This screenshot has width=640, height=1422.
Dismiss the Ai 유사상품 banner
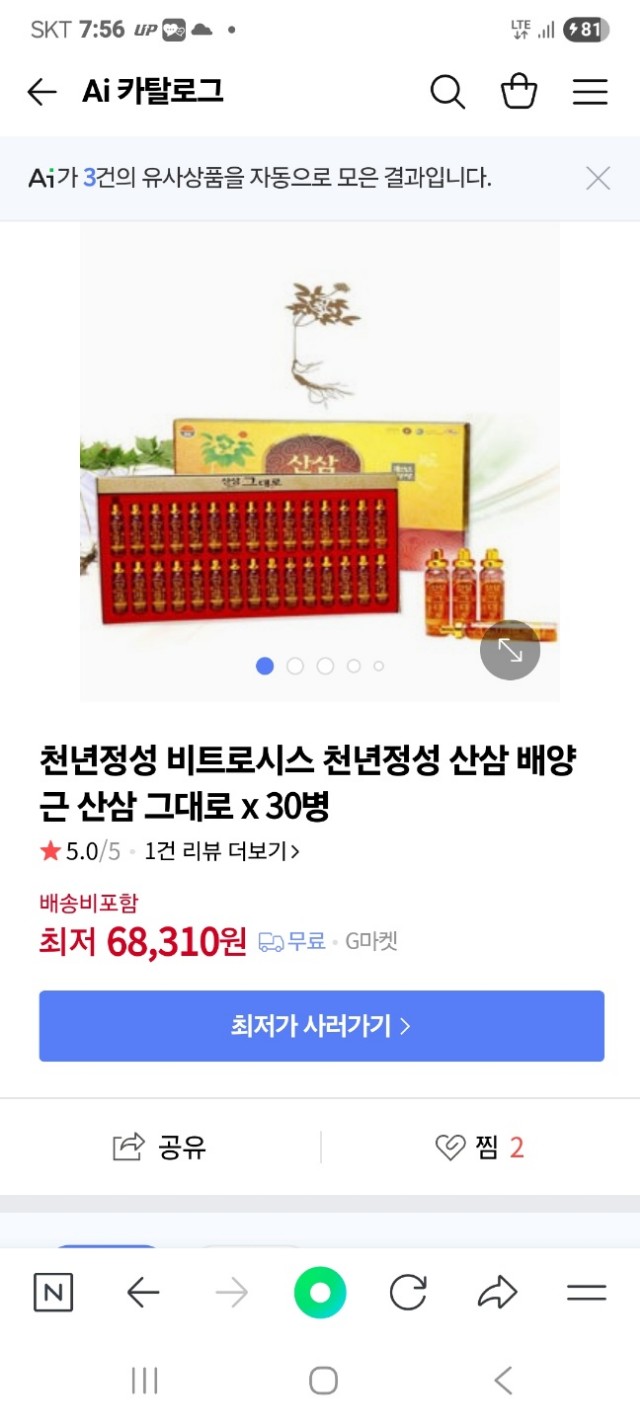[598, 179]
